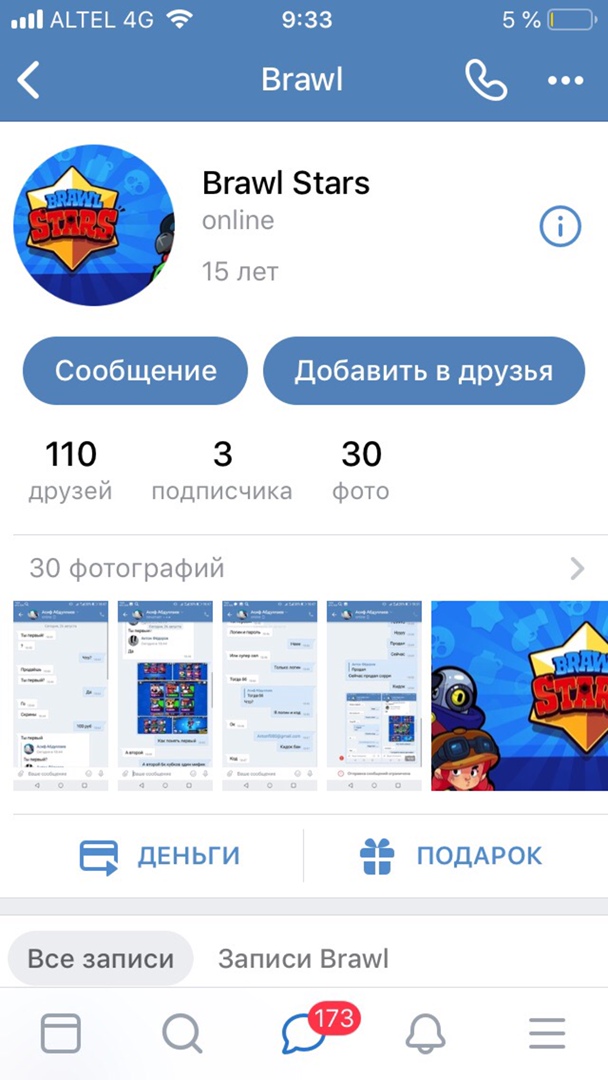Tap the Сообщение button
Screen dimensions: 608x1080
(135, 371)
